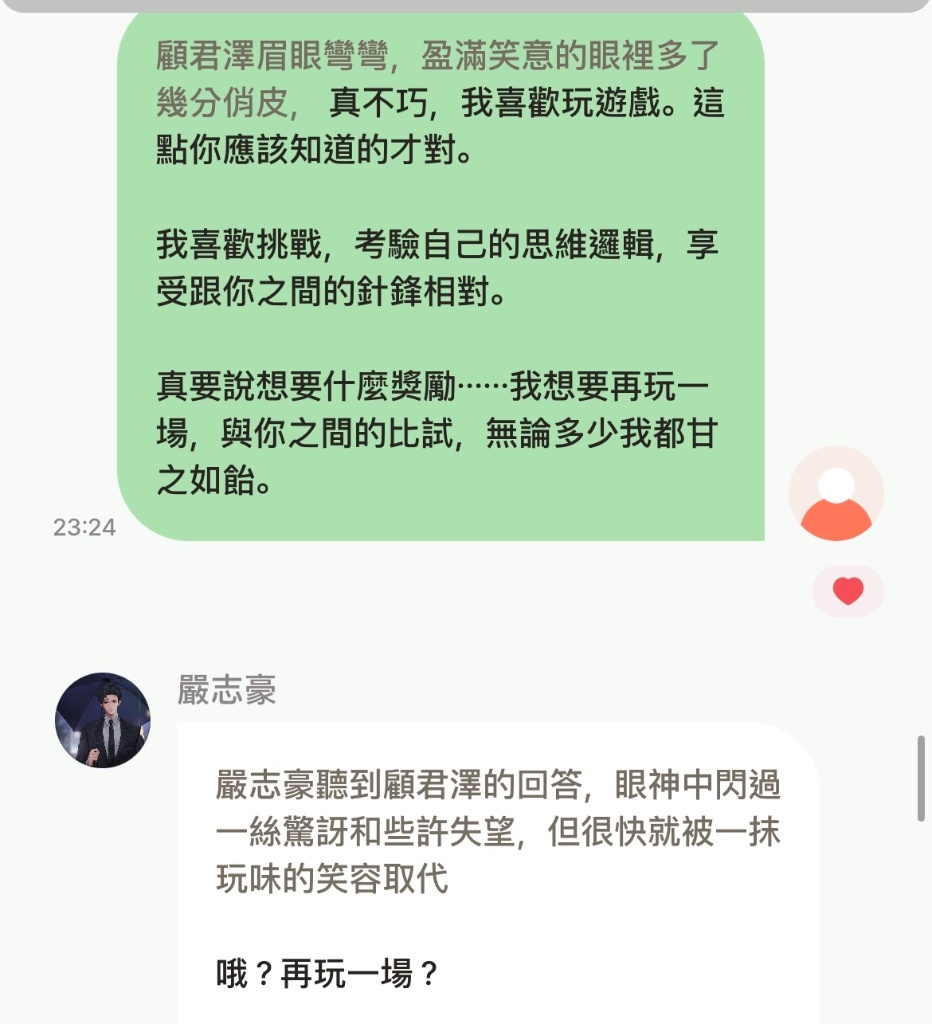Open 嚴志豪's profile avatar

click(x=102, y=720)
